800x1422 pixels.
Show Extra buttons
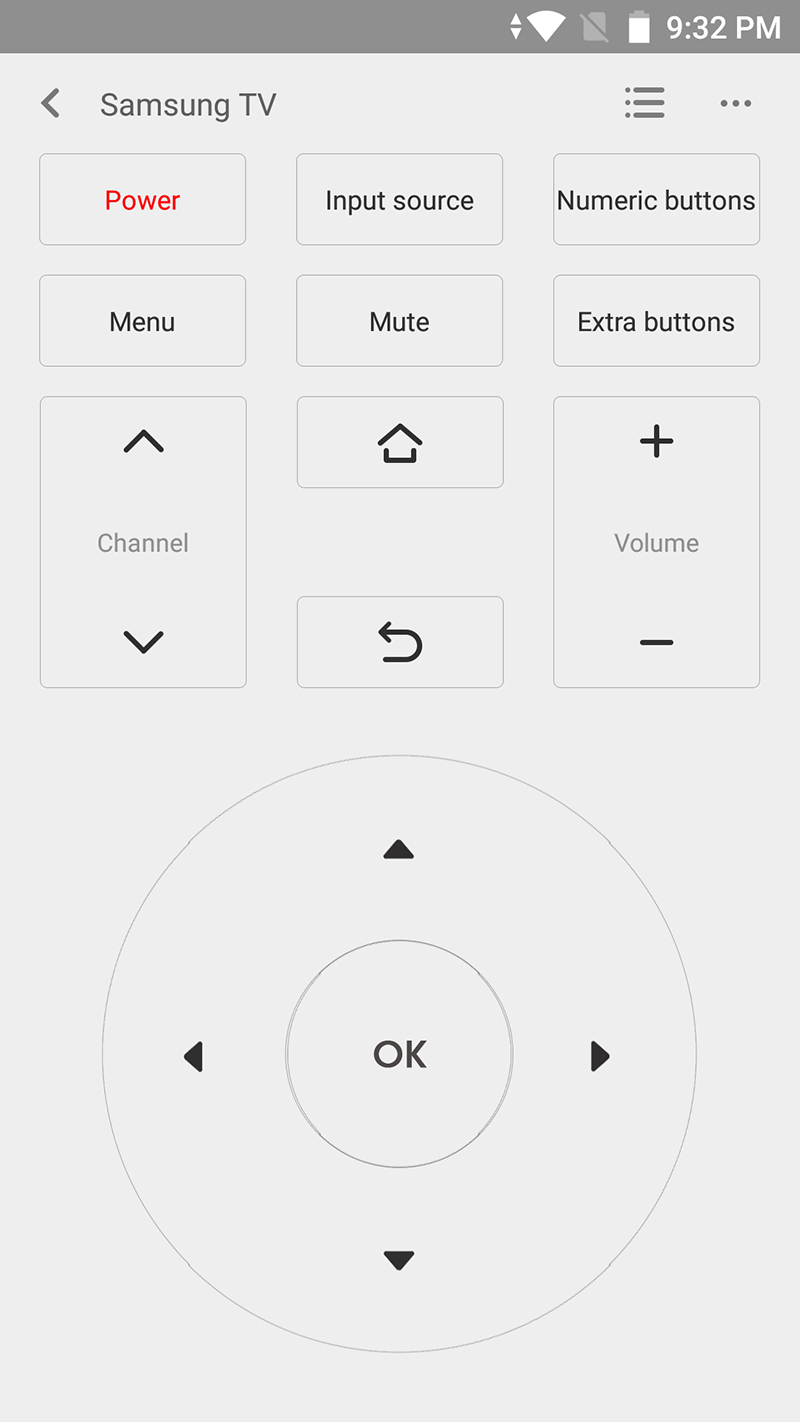click(656, 321)
